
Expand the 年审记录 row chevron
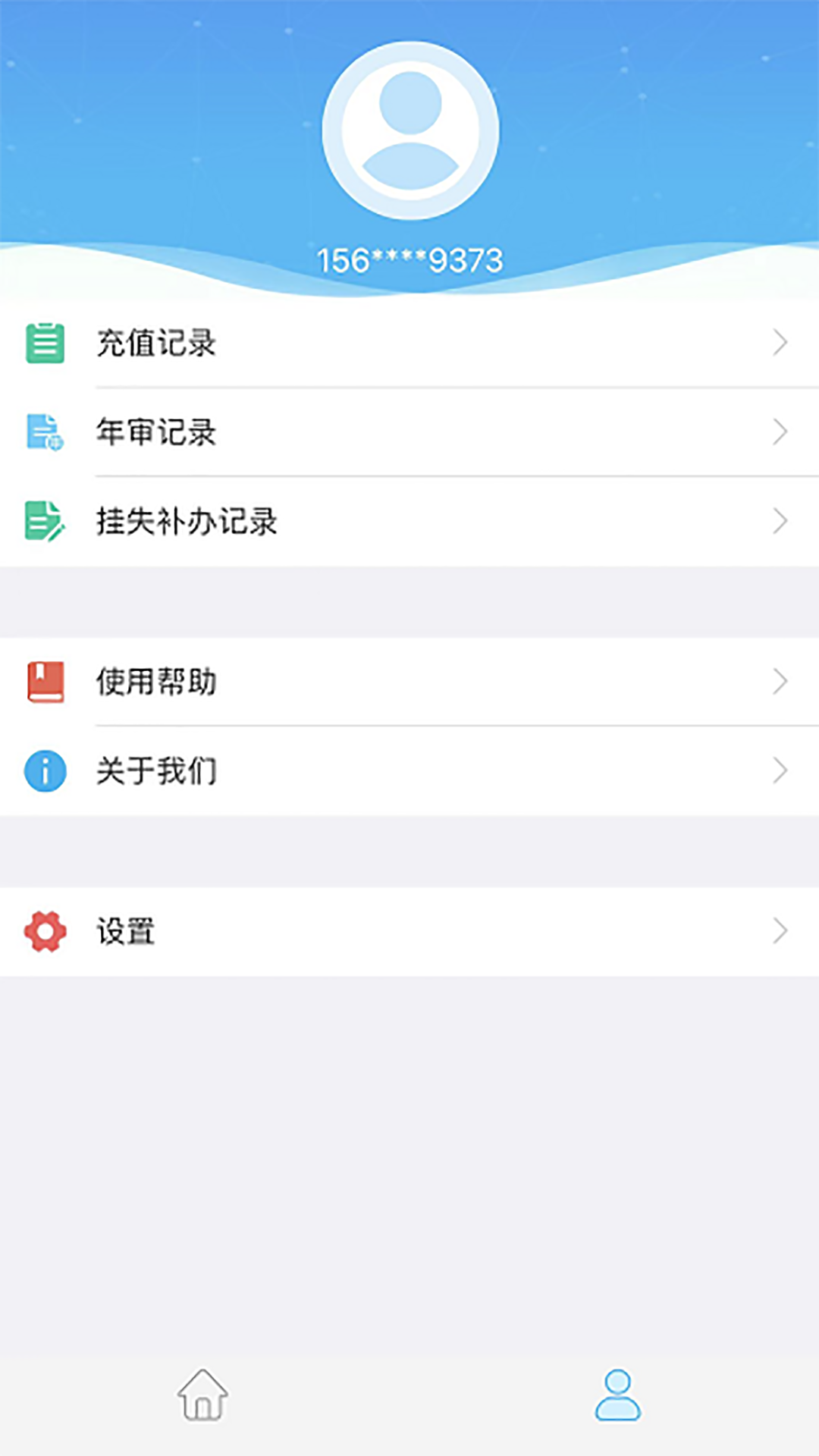point(781,432)
